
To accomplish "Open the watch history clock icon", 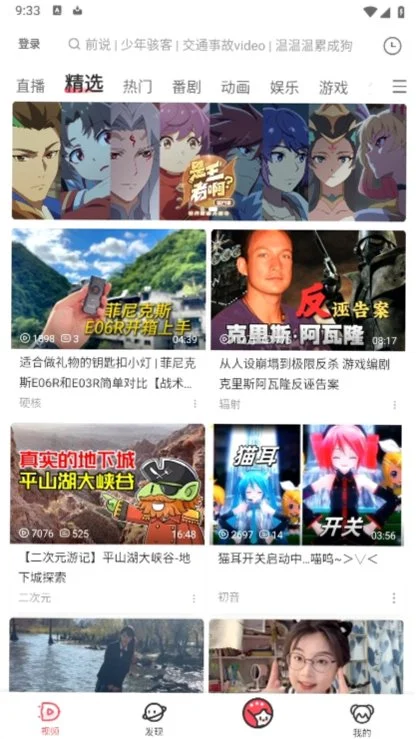I will point(392,46).
